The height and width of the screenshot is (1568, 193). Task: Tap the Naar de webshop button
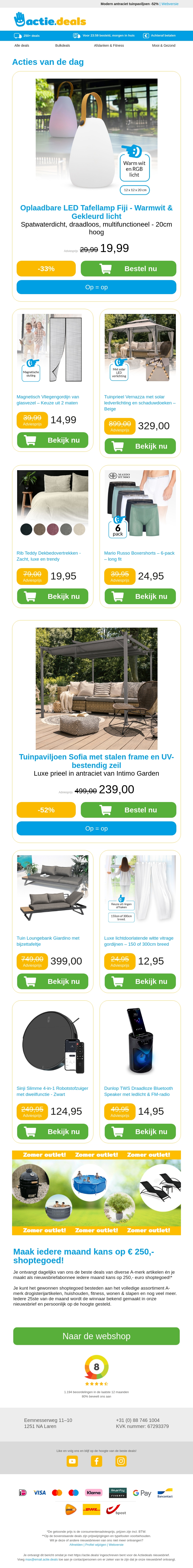[96, 1336]
